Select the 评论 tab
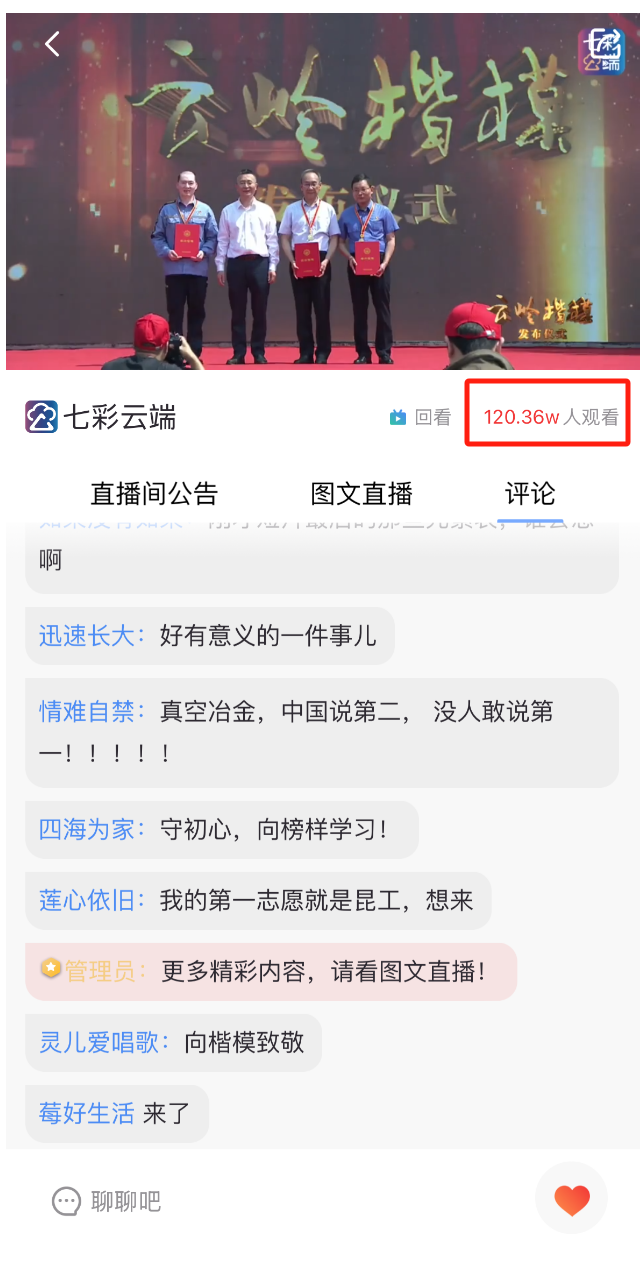 pyautogui.click(x=530, y=493)
